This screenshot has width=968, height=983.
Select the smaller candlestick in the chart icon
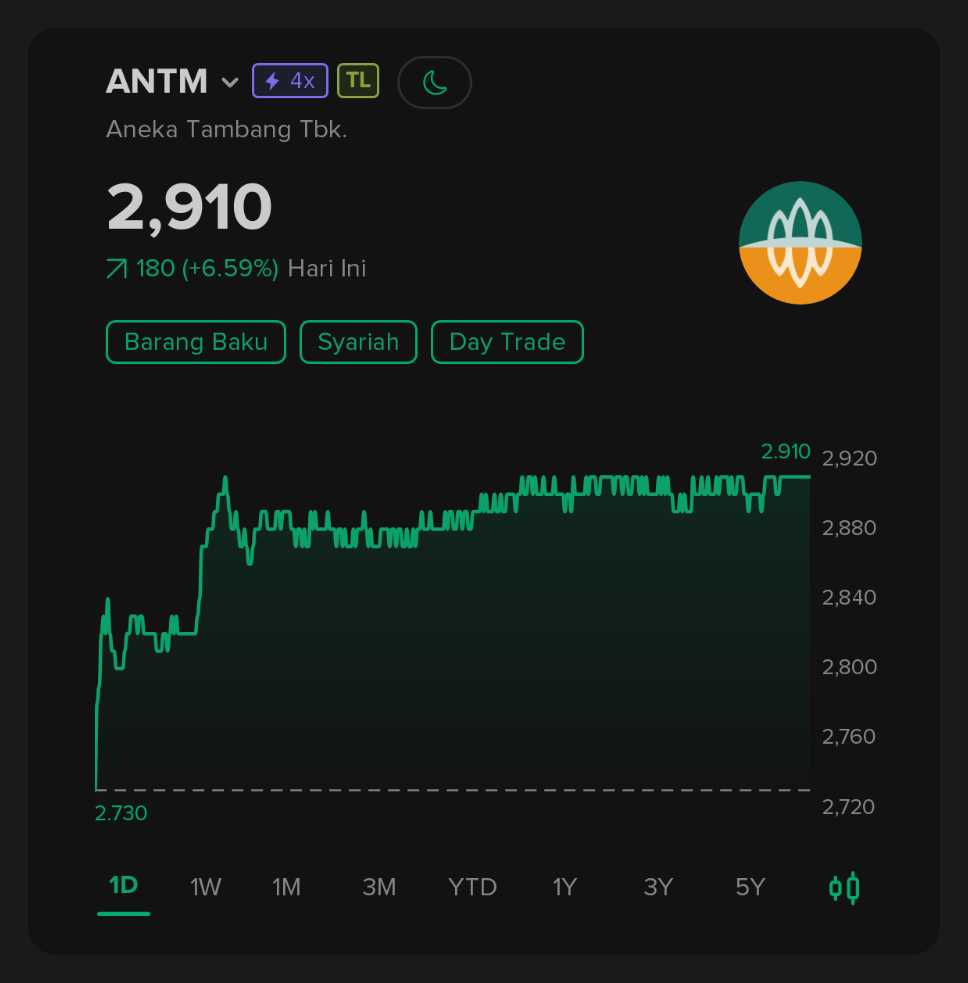pos(836,890)
